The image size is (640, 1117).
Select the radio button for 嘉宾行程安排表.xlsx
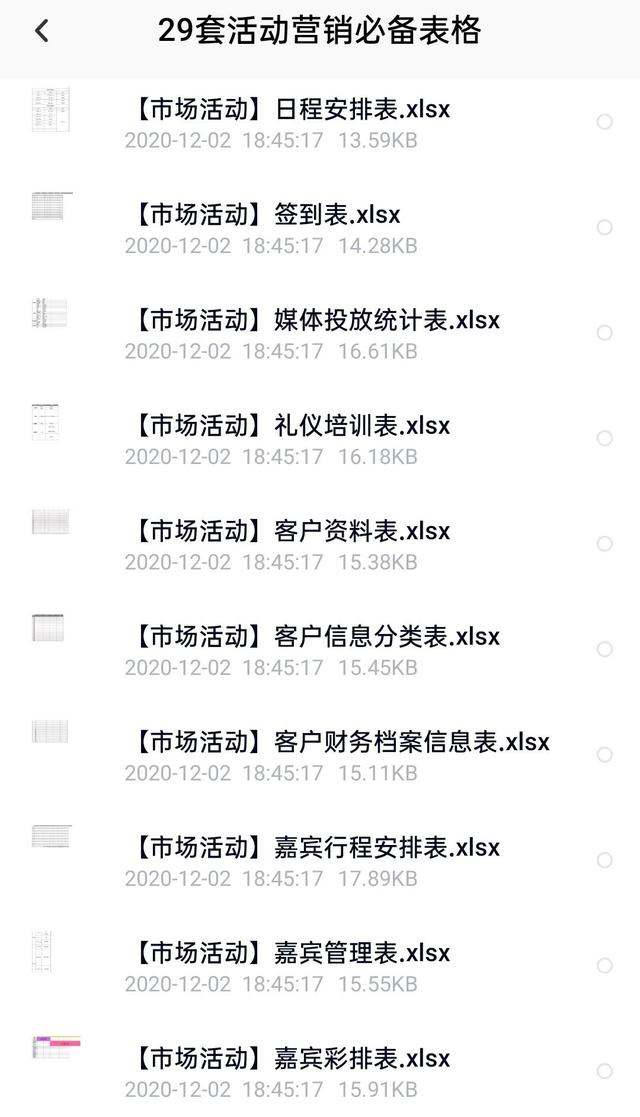pyautogui.click(x=604, y=860)
